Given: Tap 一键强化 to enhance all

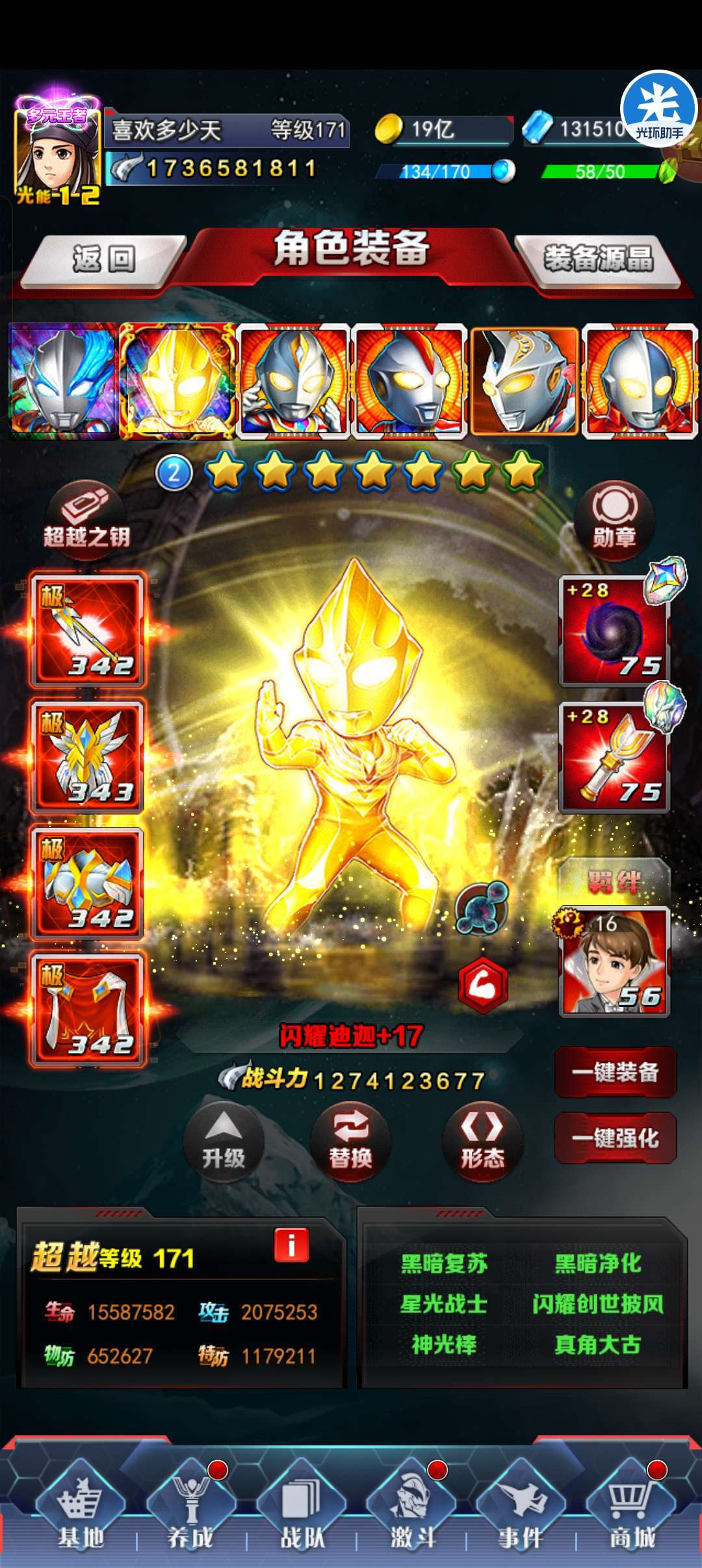Looking at the screenshot, I should point(615,1138).
